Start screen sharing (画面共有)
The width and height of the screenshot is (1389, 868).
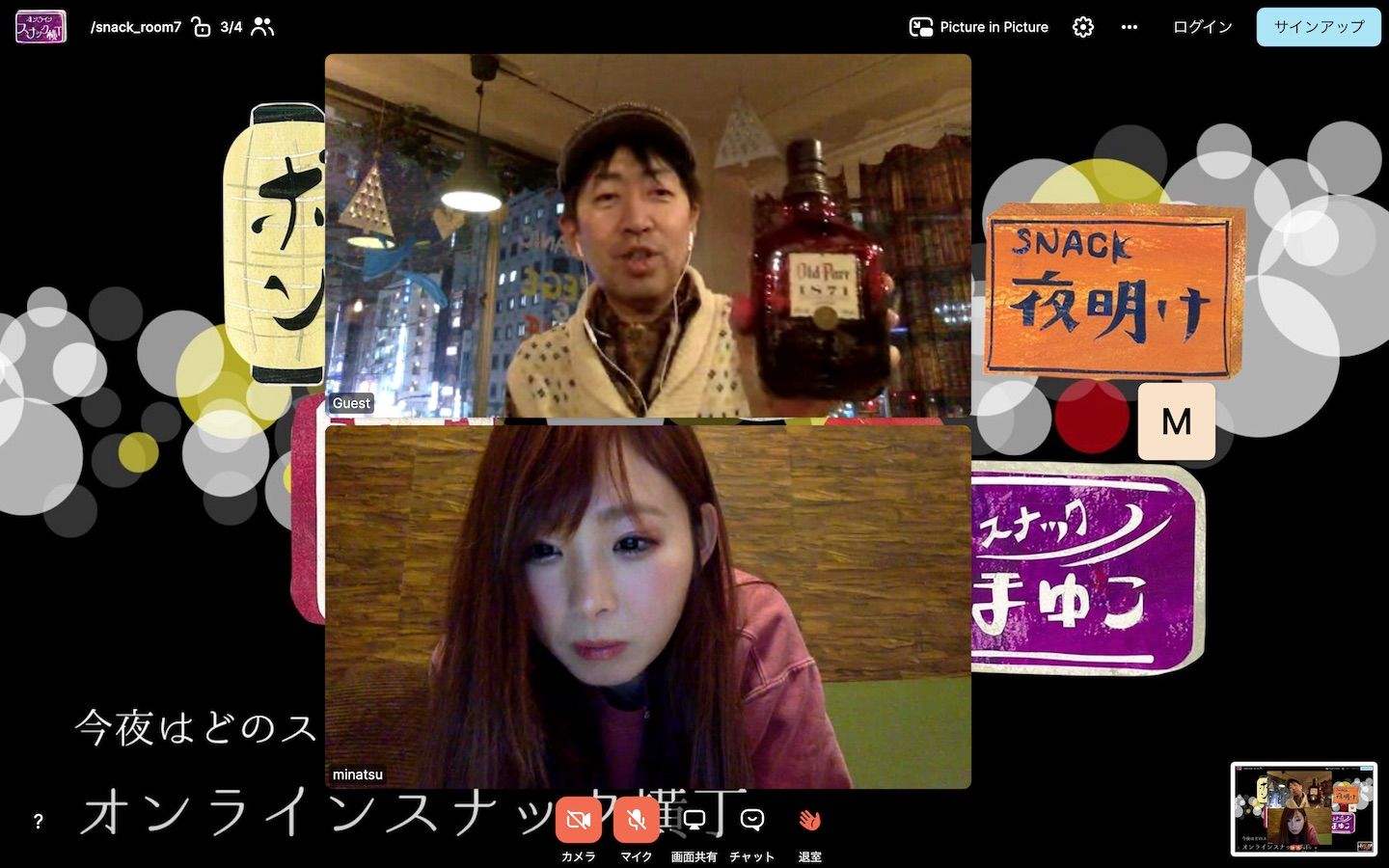[x=694, y=821]
